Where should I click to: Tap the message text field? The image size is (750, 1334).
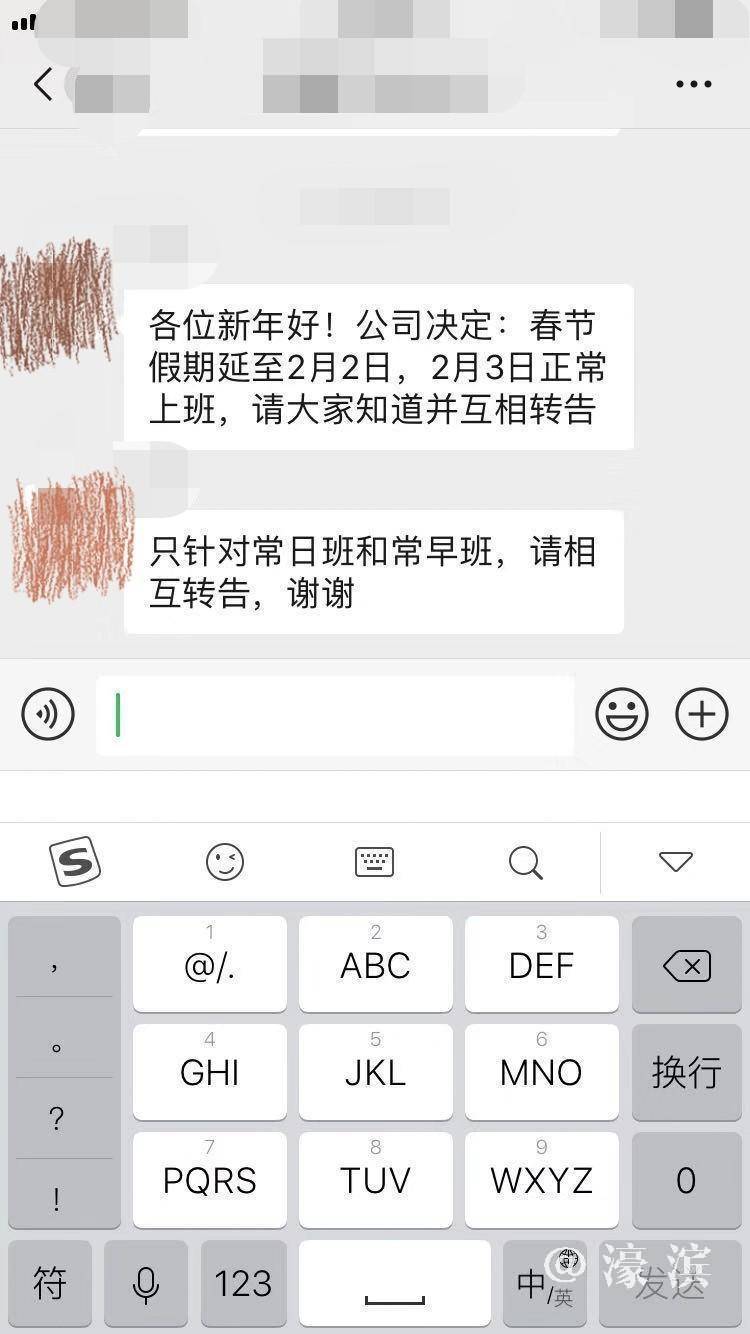335,715
